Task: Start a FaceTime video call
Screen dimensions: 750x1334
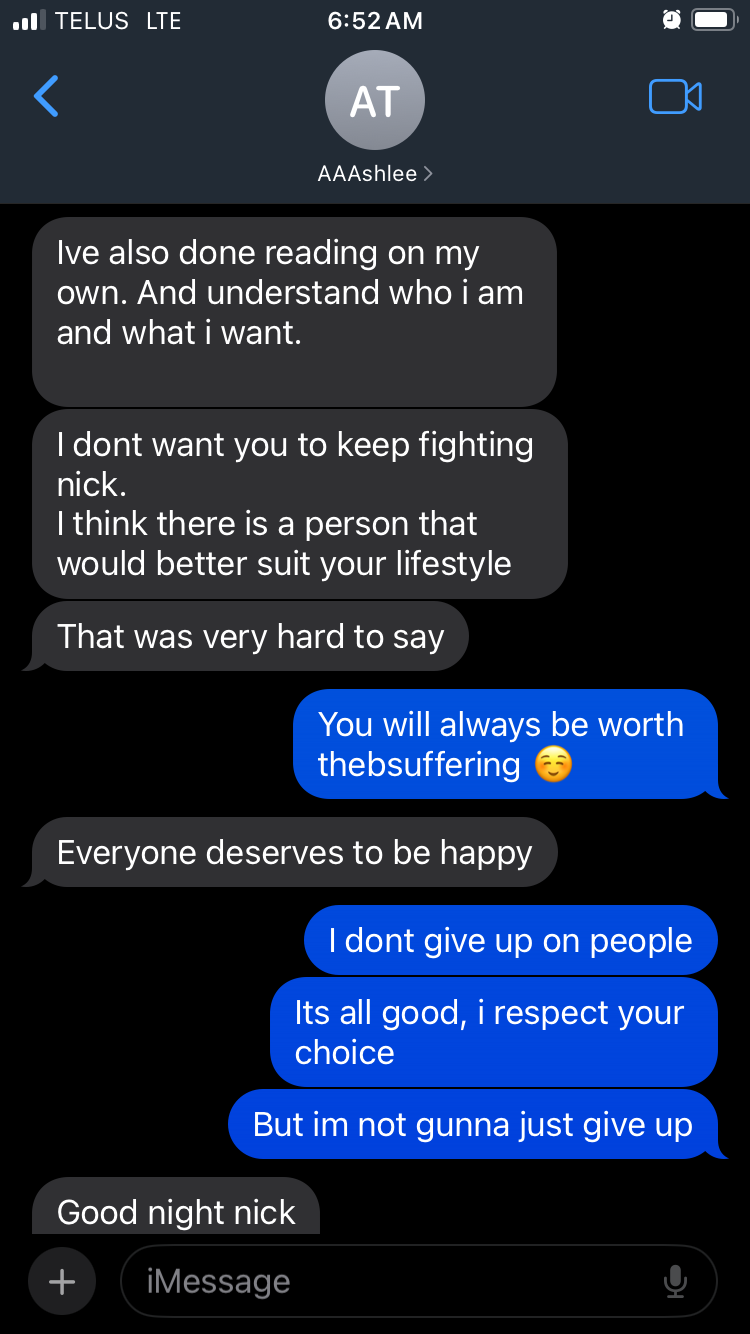Action: [x=675, y=97]
